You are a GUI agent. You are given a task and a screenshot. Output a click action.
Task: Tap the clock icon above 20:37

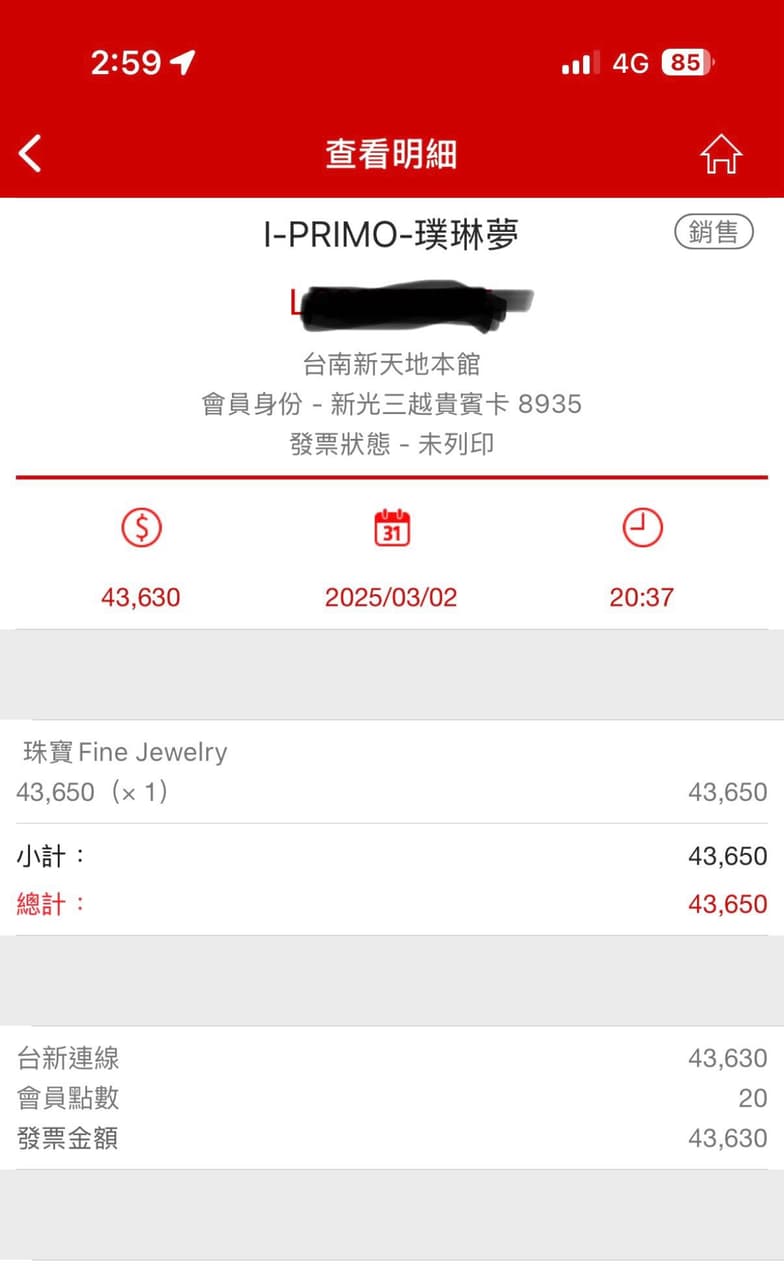pos(642,527)
